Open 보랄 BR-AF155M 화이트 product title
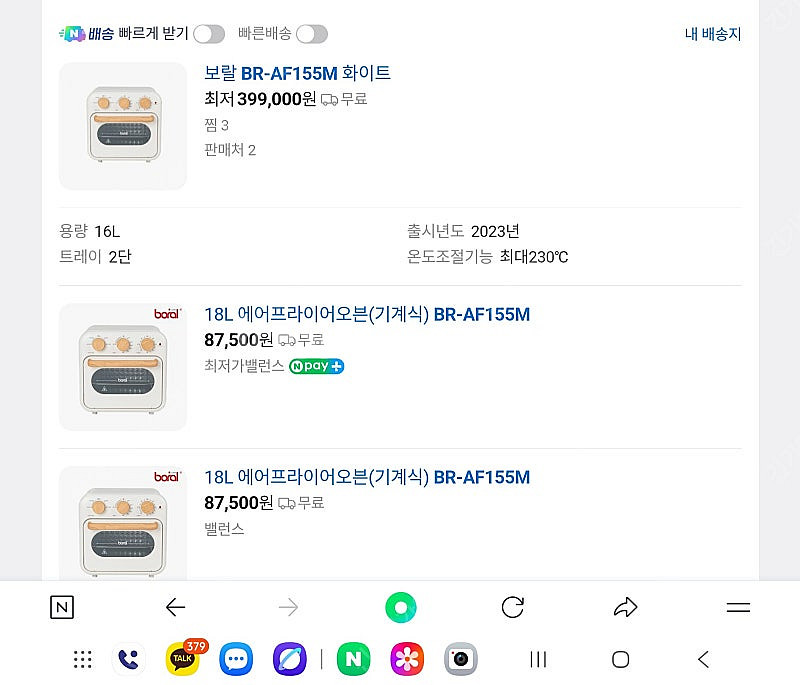Screen dimensions: 800x685 297,73
